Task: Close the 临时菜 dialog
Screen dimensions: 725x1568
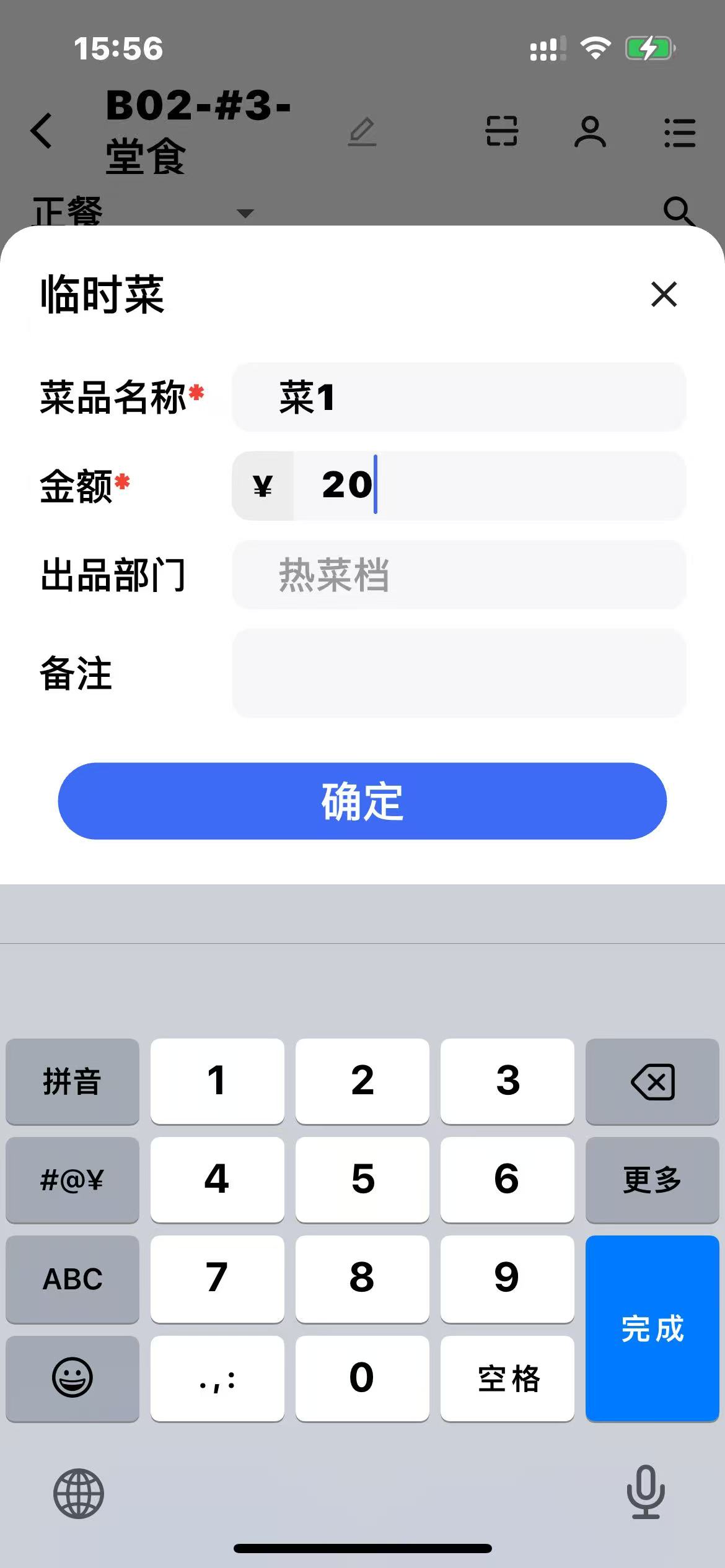Action: click(x=664, y=294)
